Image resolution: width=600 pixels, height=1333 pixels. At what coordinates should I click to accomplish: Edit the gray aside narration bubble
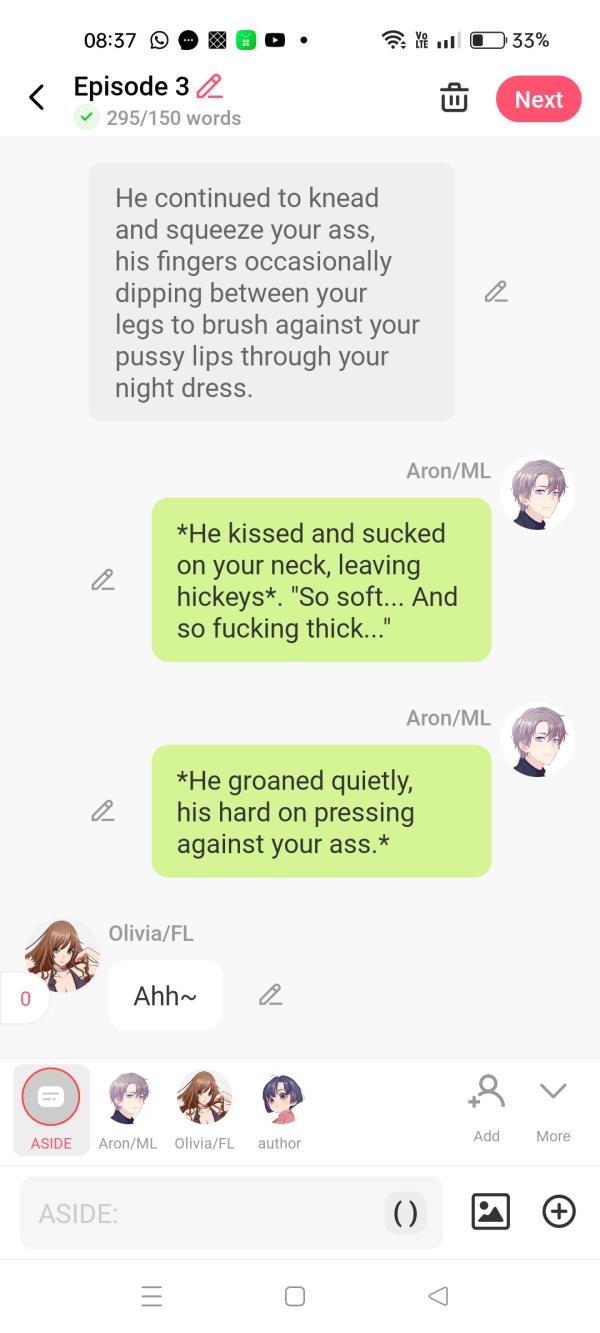coord(495,292)
